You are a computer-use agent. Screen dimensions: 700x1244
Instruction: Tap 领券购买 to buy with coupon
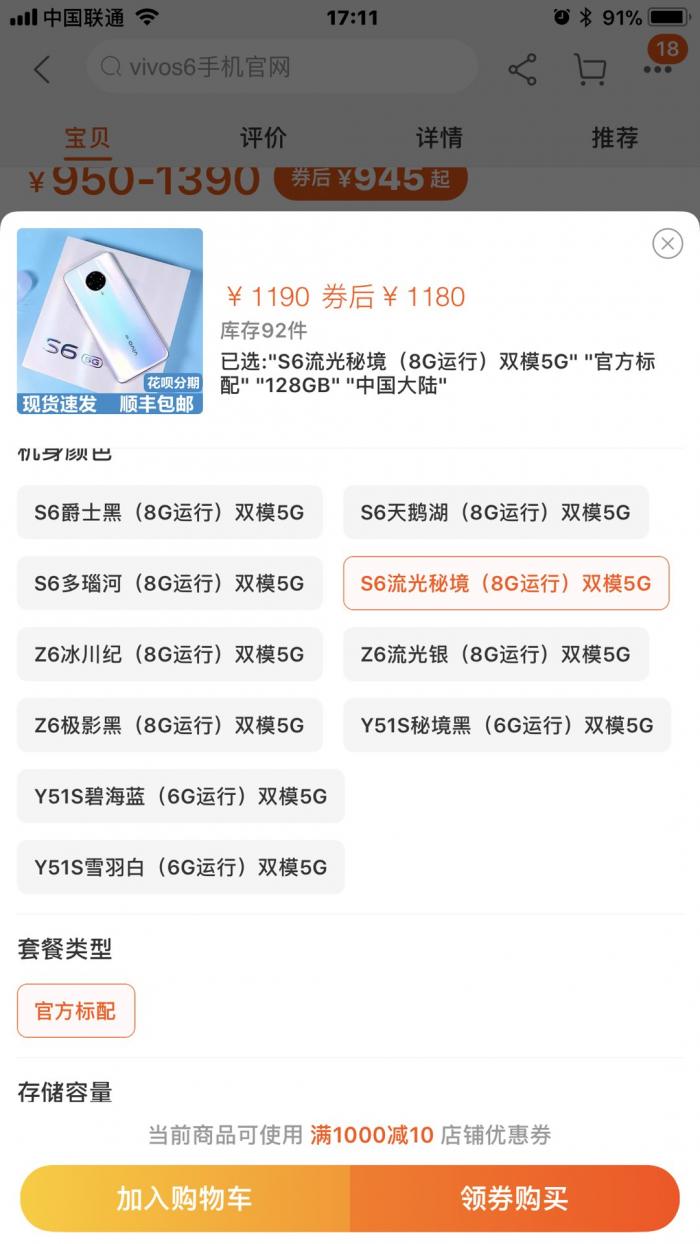coord(514,1198)
